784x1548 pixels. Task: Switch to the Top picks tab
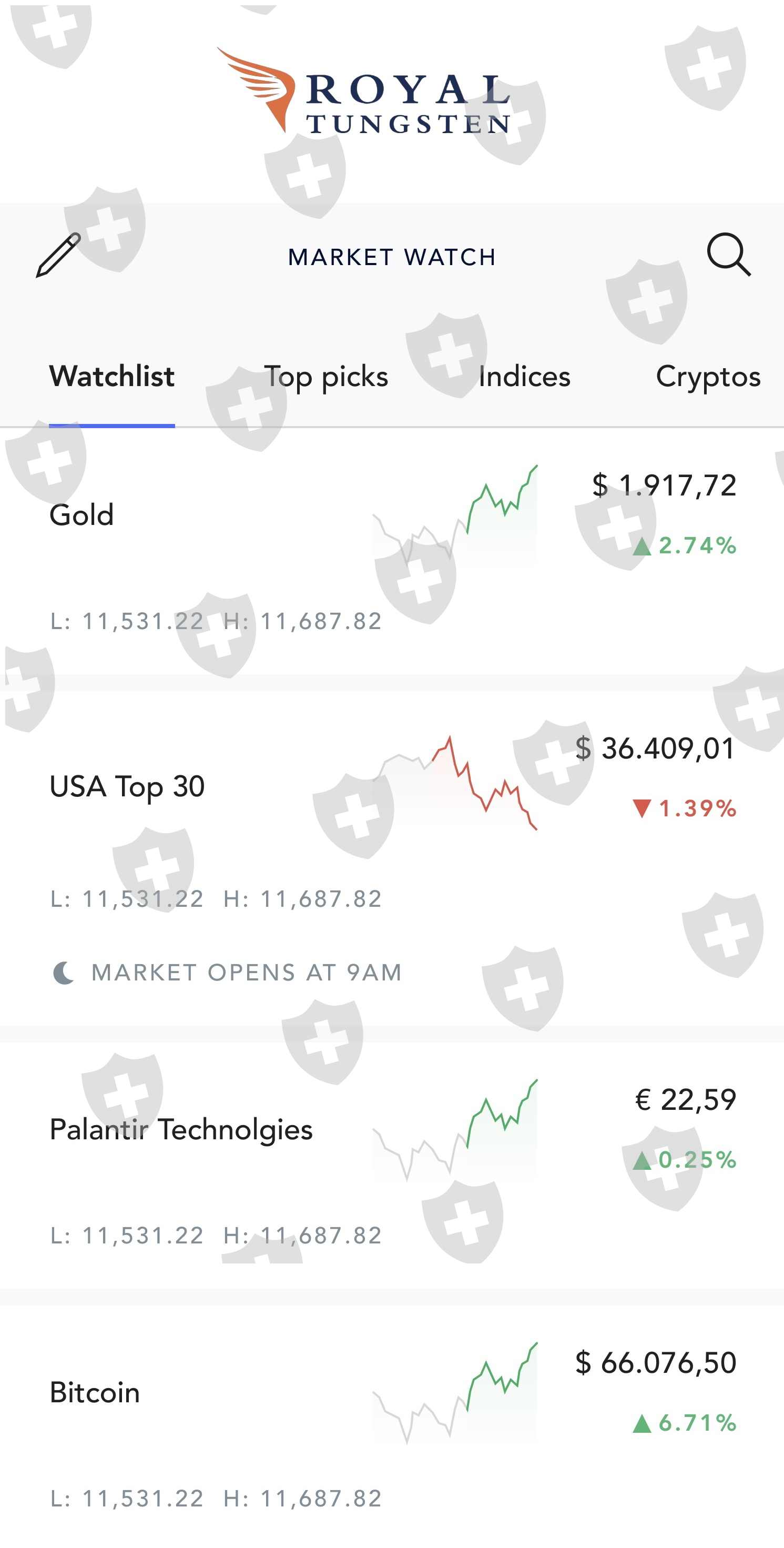click(x=326, y=377)
